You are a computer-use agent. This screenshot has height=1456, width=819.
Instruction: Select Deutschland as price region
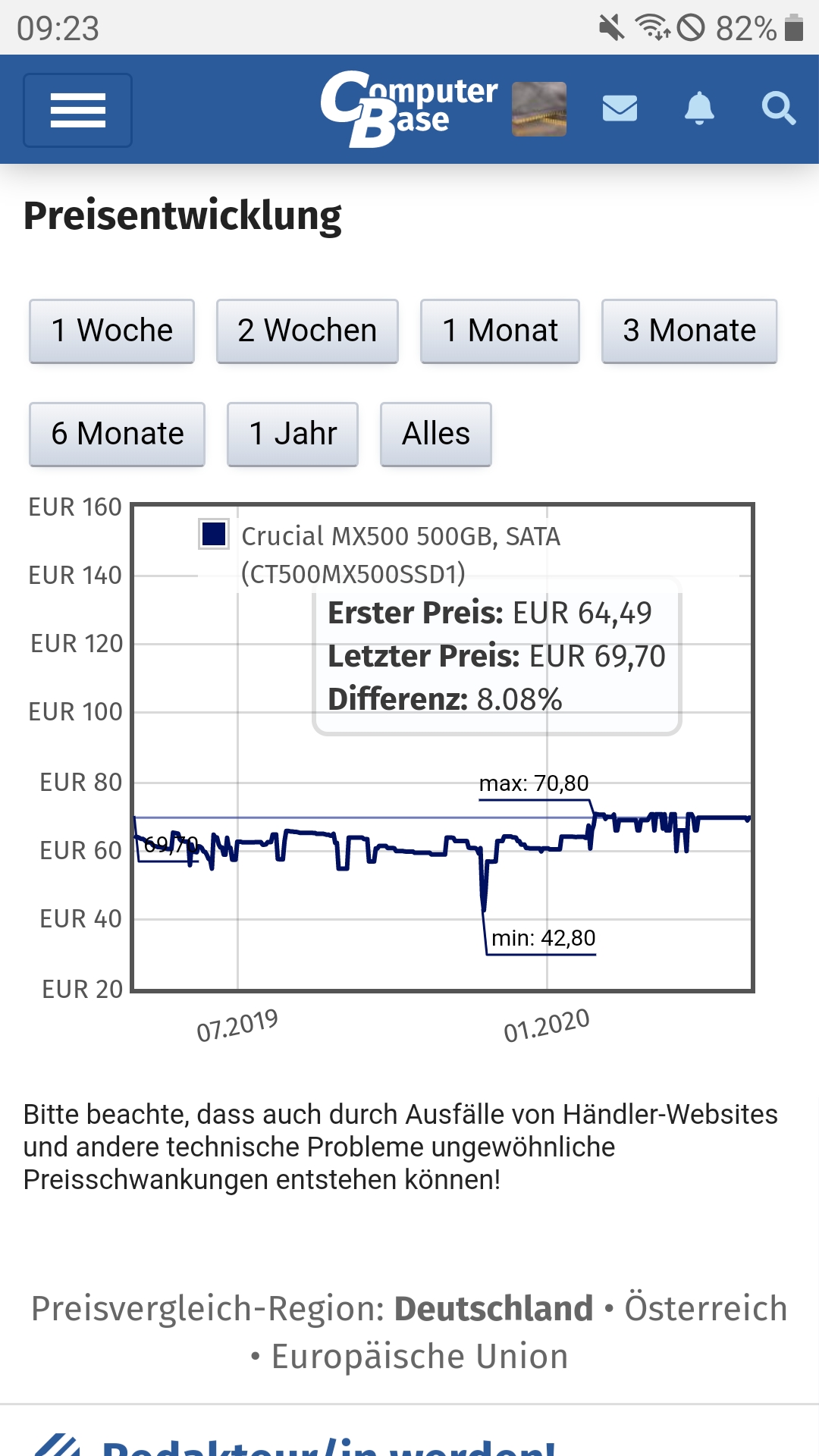pos(494,1309)
